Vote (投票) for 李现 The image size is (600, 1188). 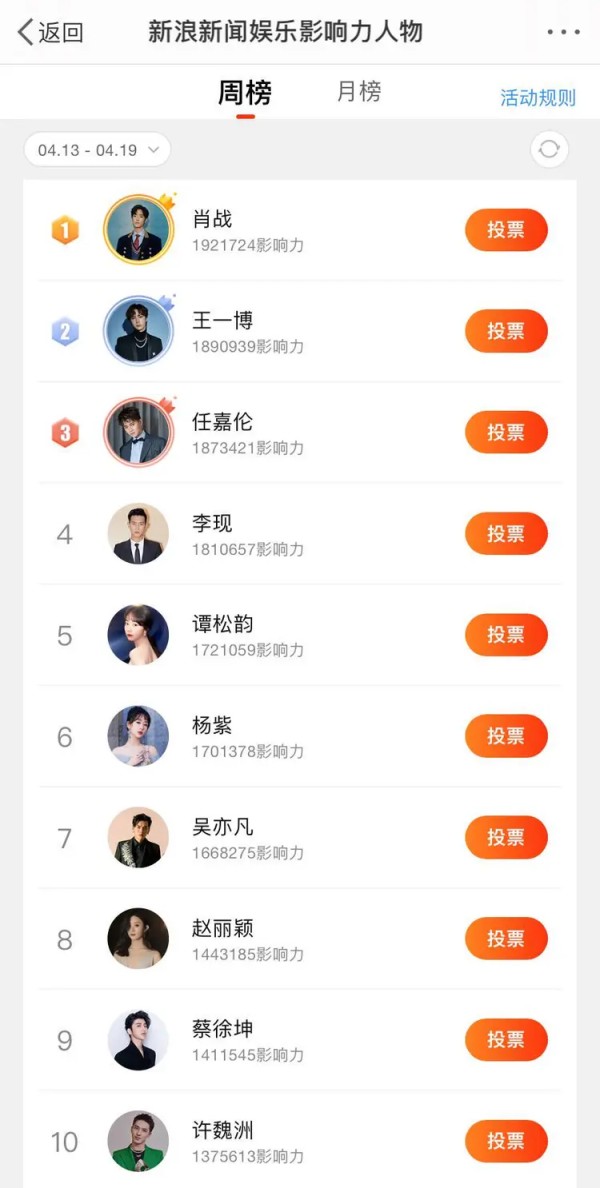506,534
